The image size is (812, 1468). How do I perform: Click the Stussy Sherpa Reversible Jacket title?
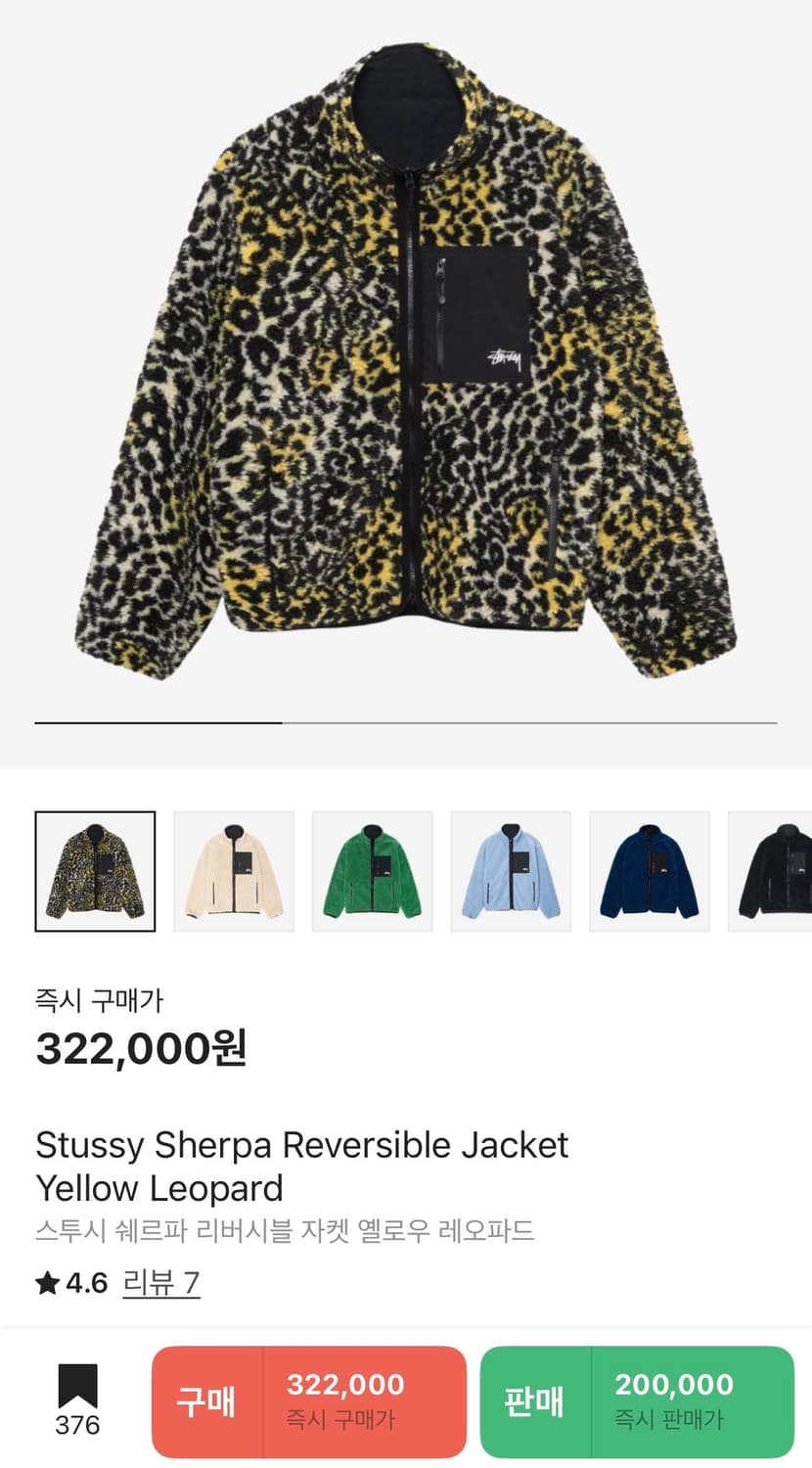(301, 1144)
